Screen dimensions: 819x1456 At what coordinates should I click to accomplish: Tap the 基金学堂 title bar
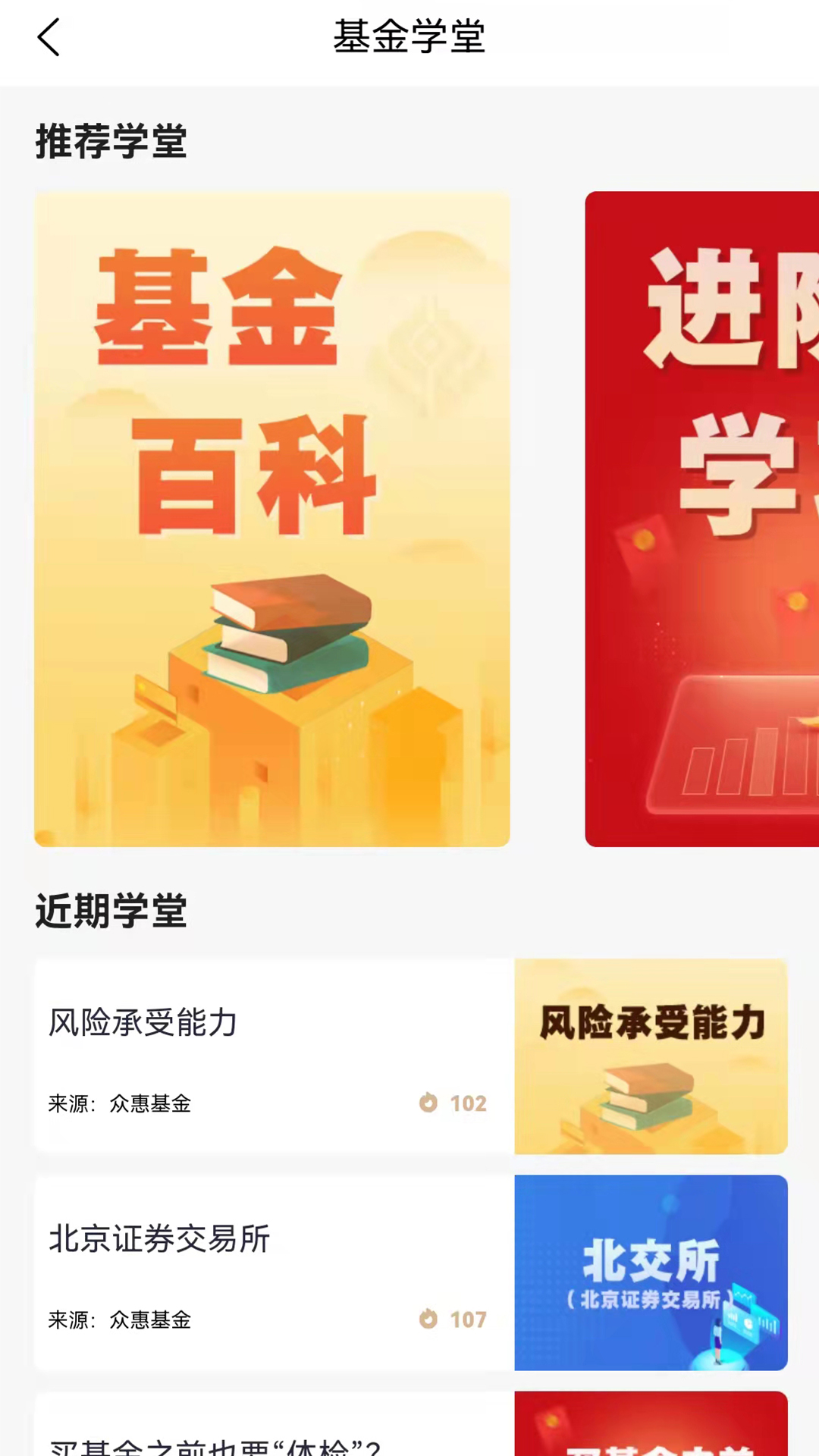click(x=409, y=38)
